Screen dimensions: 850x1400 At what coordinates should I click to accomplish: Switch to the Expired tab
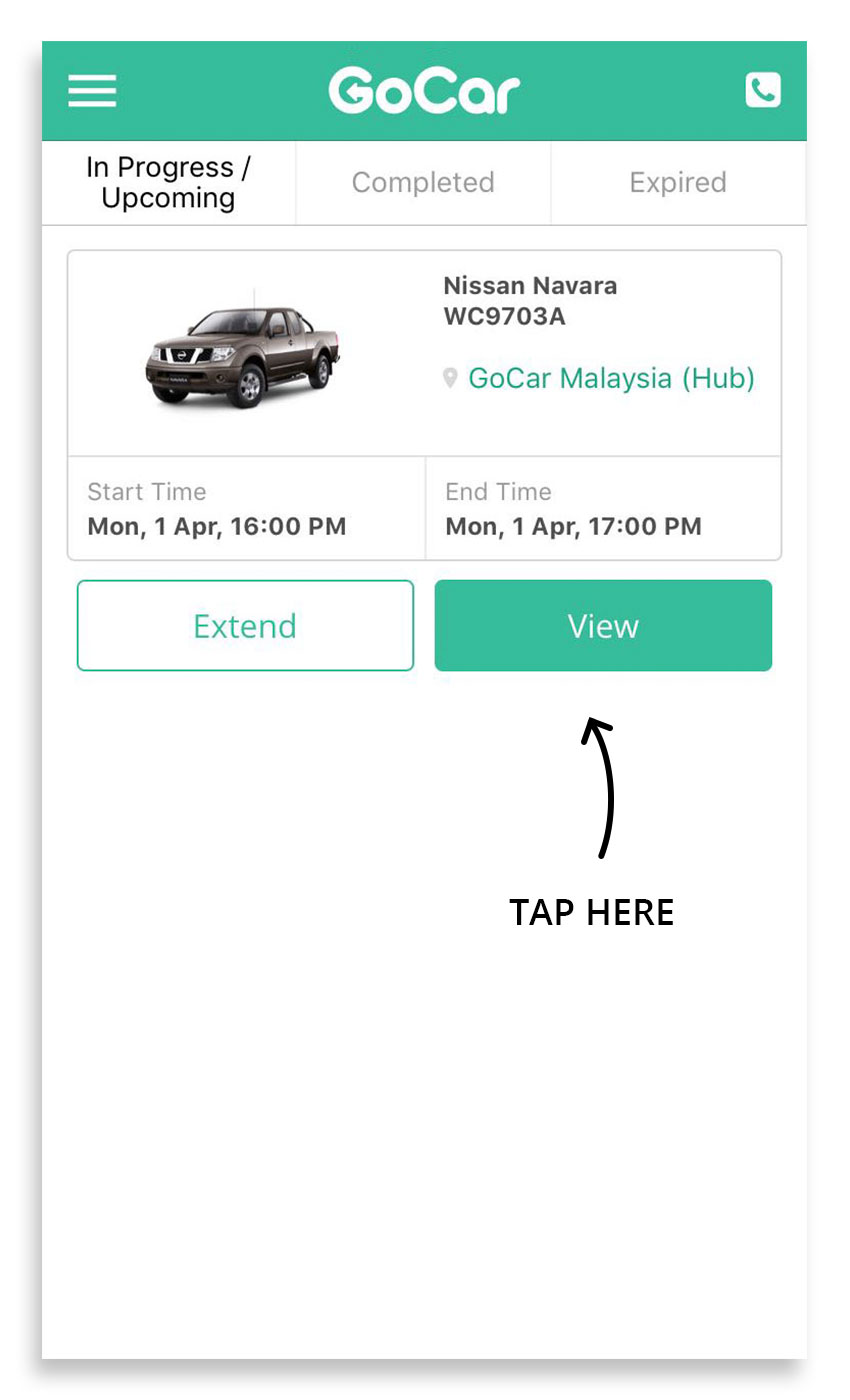coord(677,183)
